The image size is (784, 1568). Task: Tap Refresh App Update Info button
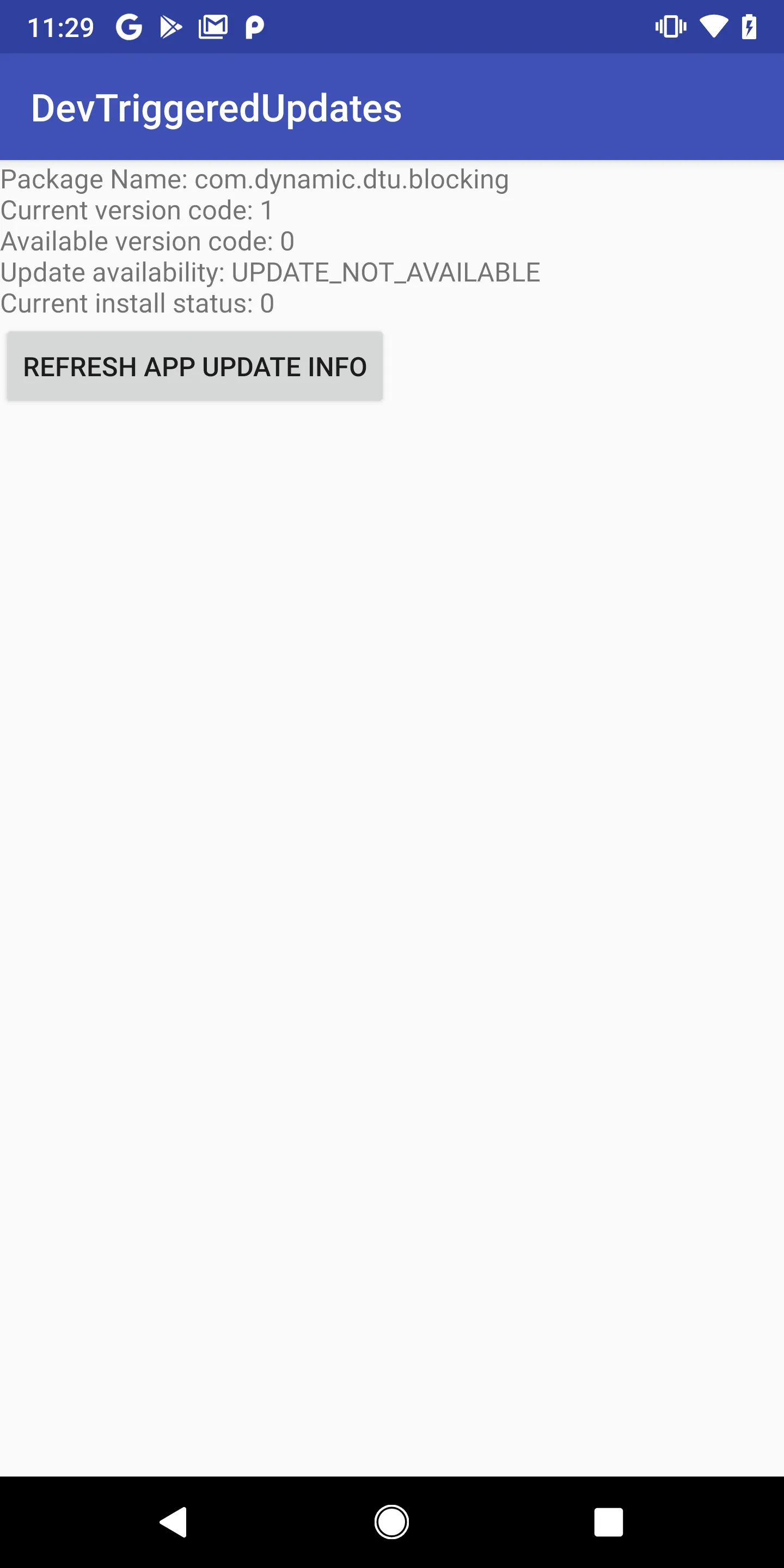195,366
